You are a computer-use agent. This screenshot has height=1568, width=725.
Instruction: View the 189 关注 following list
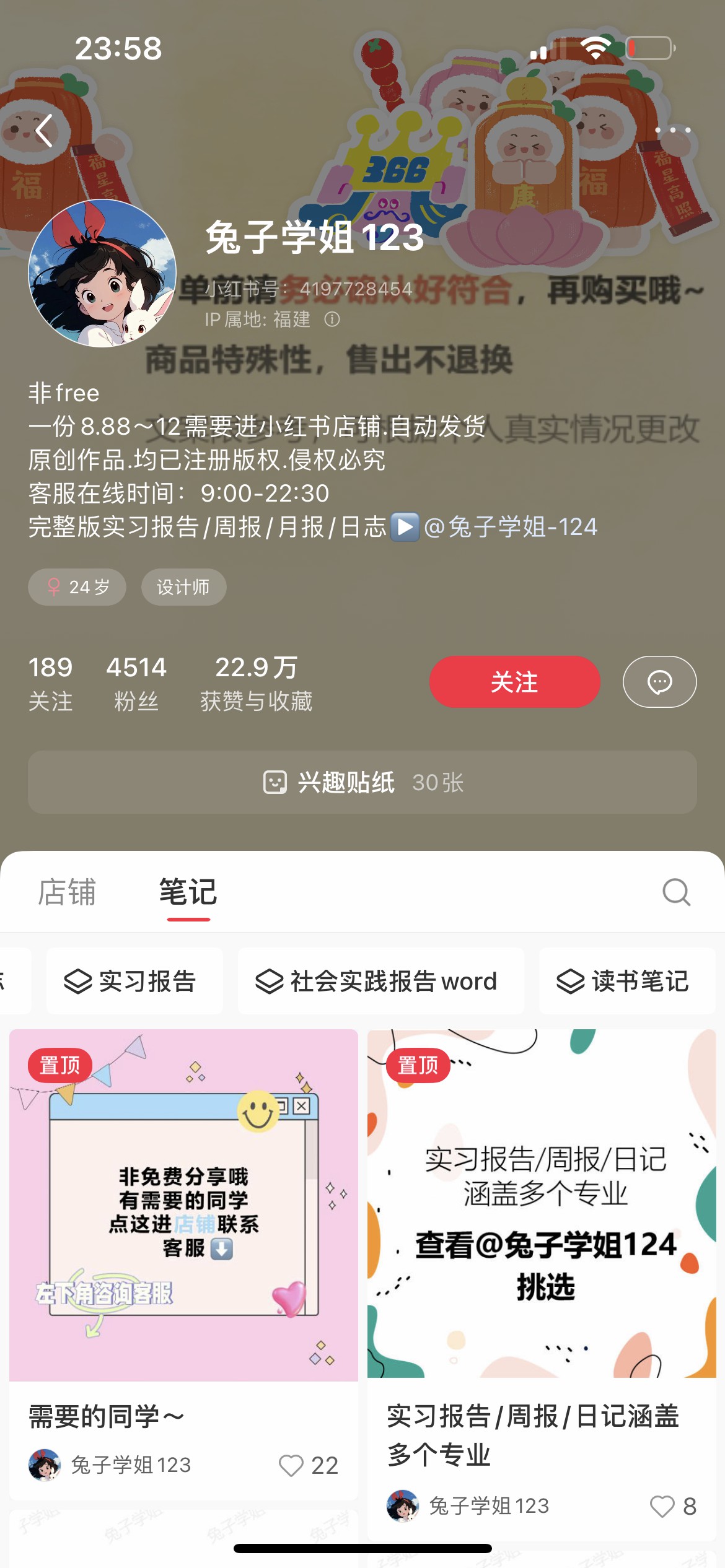[x=50, y=683]
